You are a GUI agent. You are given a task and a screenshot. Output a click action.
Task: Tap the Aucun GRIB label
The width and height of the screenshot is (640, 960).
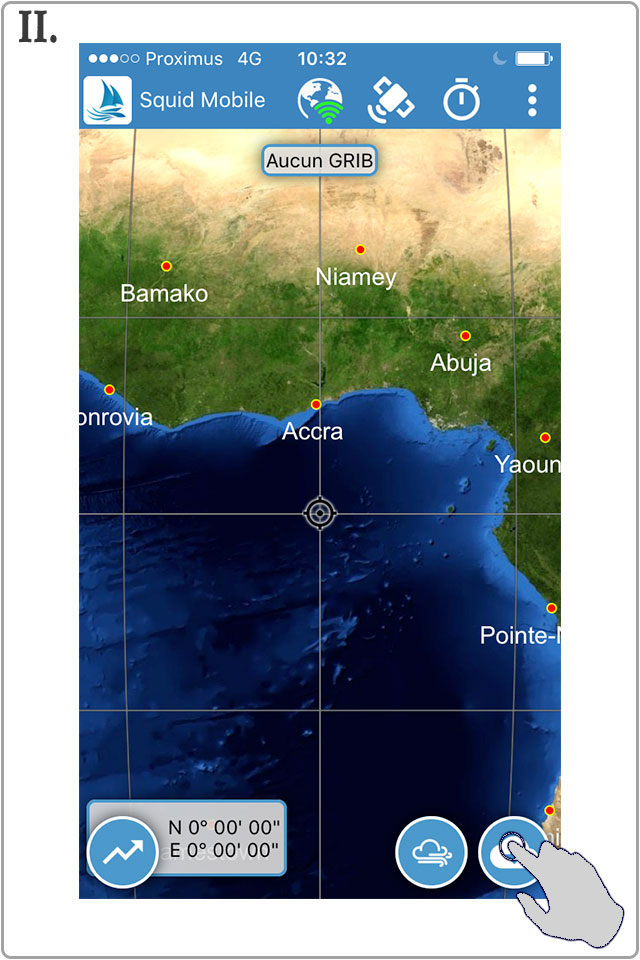(319, 160)
